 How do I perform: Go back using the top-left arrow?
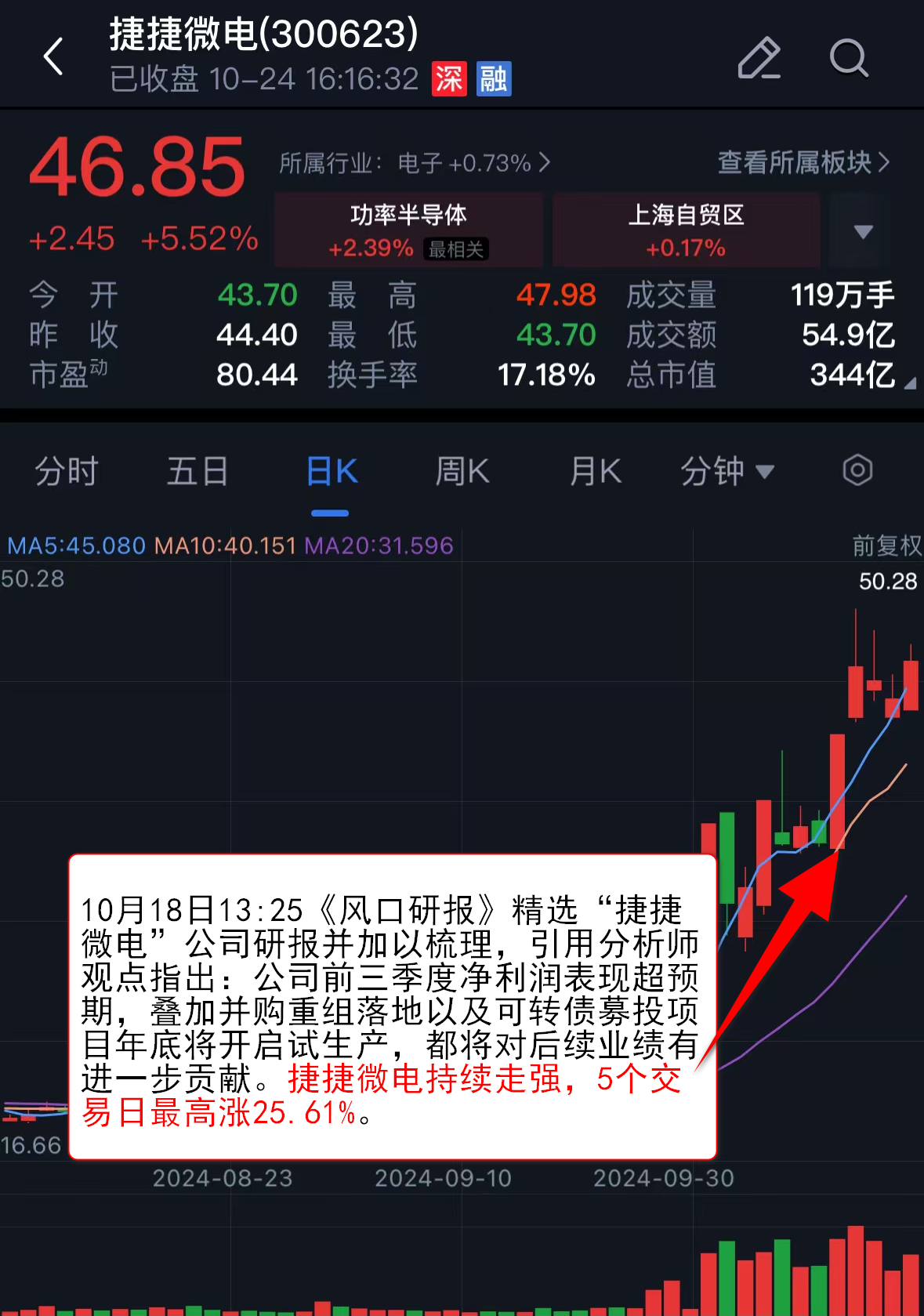(x=53, y=57)
